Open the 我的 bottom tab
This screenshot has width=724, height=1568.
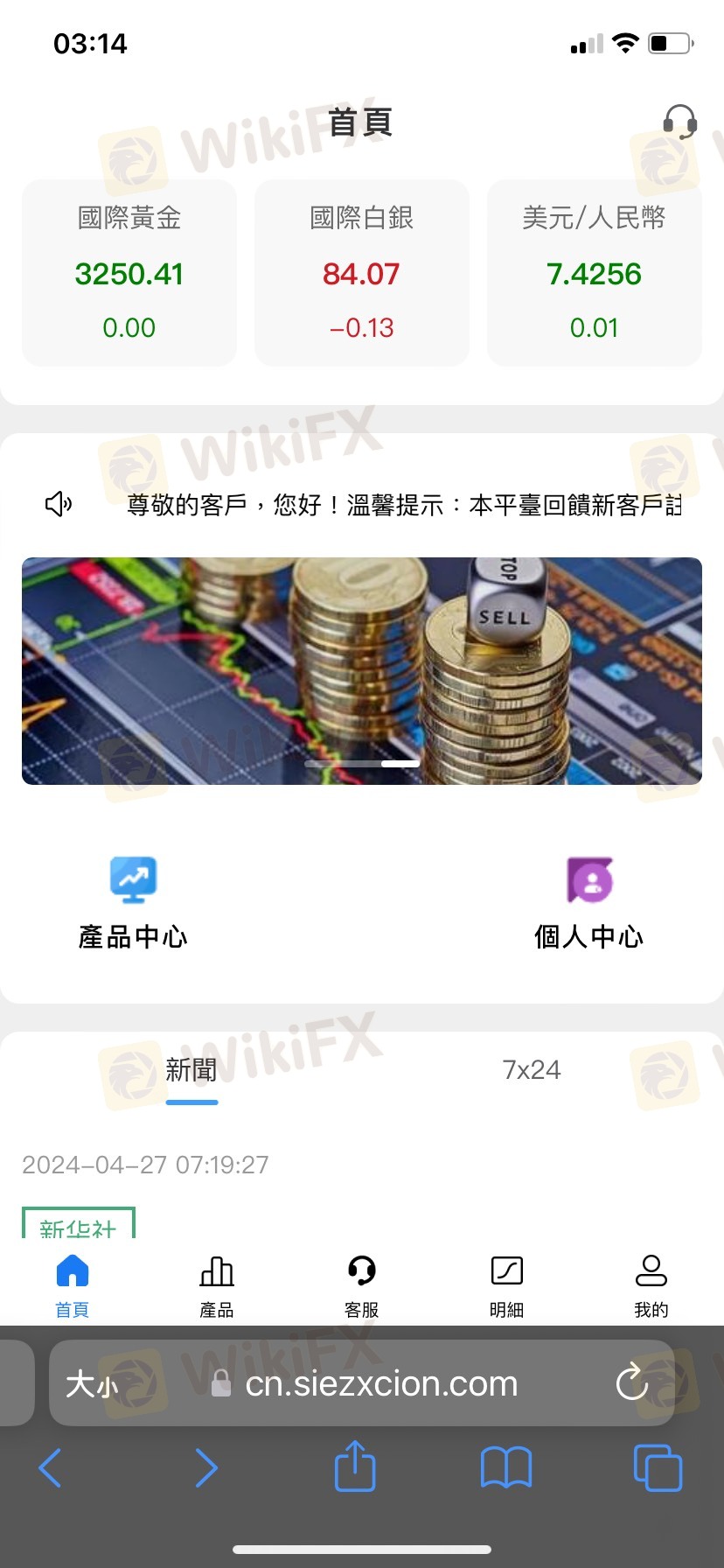pyautogui.click(x=651, y=1285)
